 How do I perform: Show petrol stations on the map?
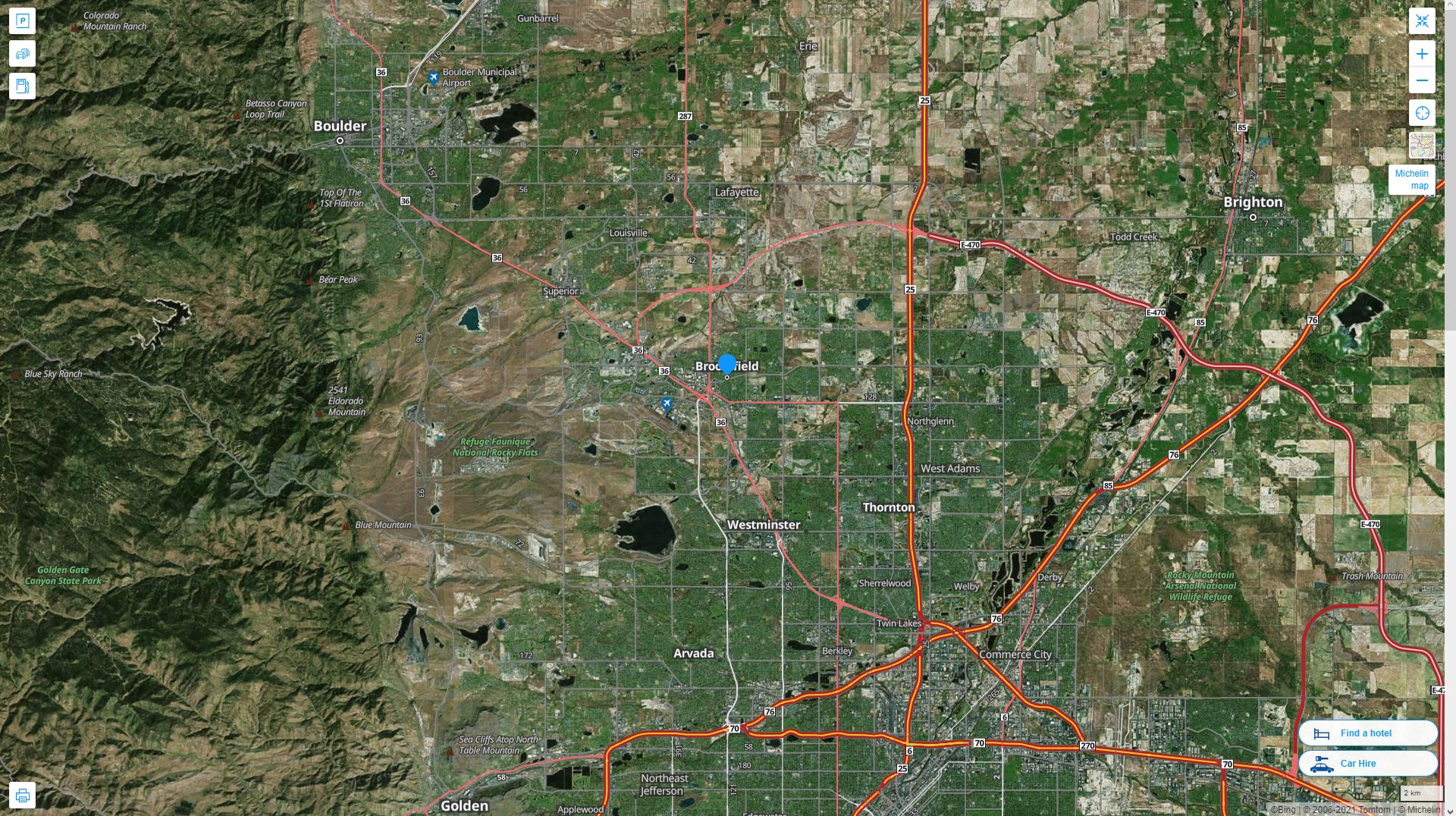pos(22,86)
